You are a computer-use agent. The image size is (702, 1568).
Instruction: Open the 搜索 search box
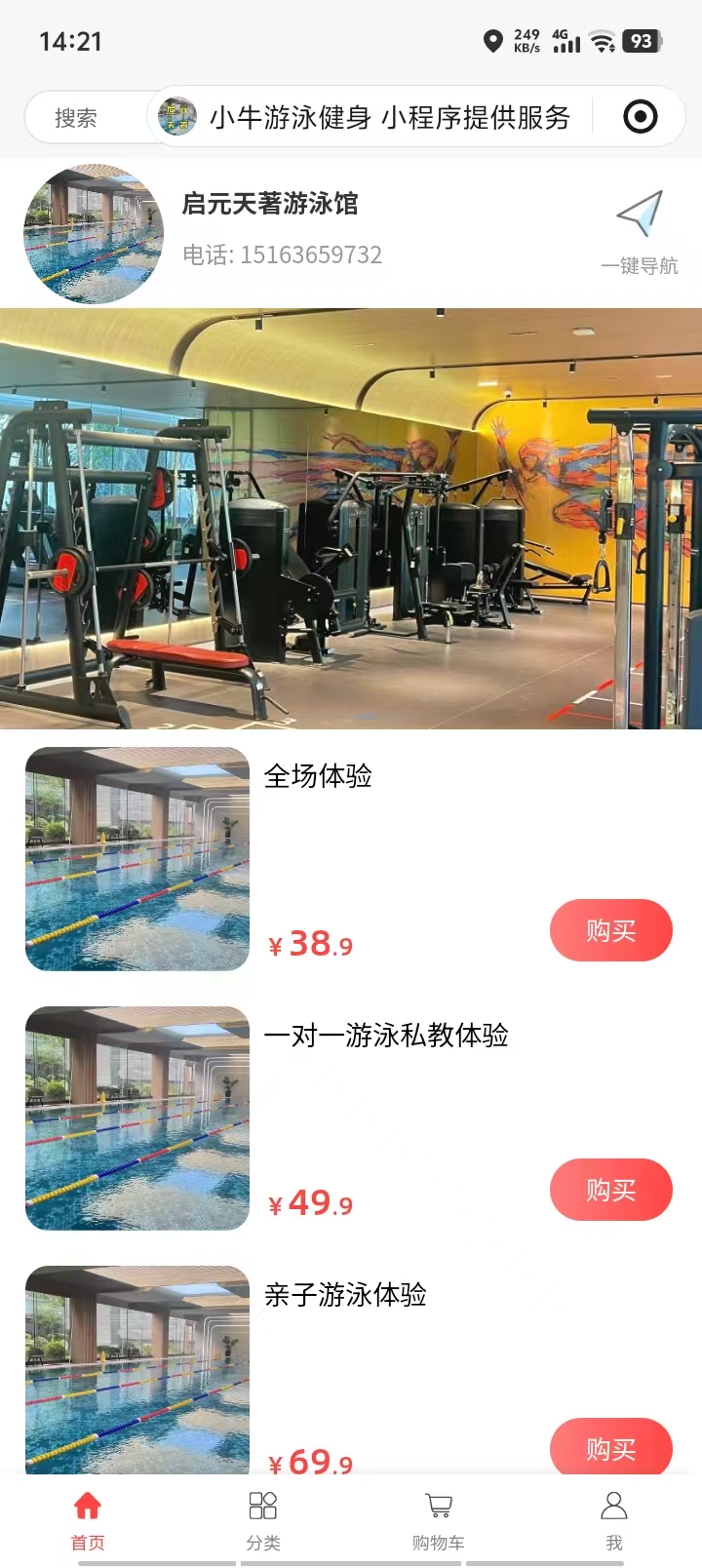coord(78,118)
